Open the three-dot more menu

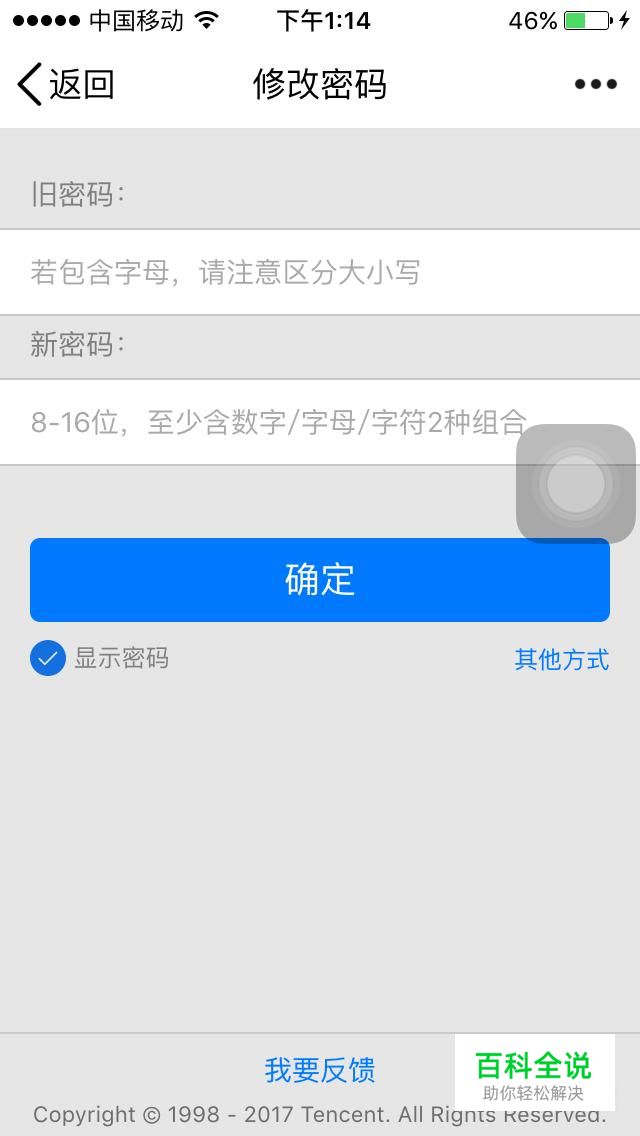(596, 84)
